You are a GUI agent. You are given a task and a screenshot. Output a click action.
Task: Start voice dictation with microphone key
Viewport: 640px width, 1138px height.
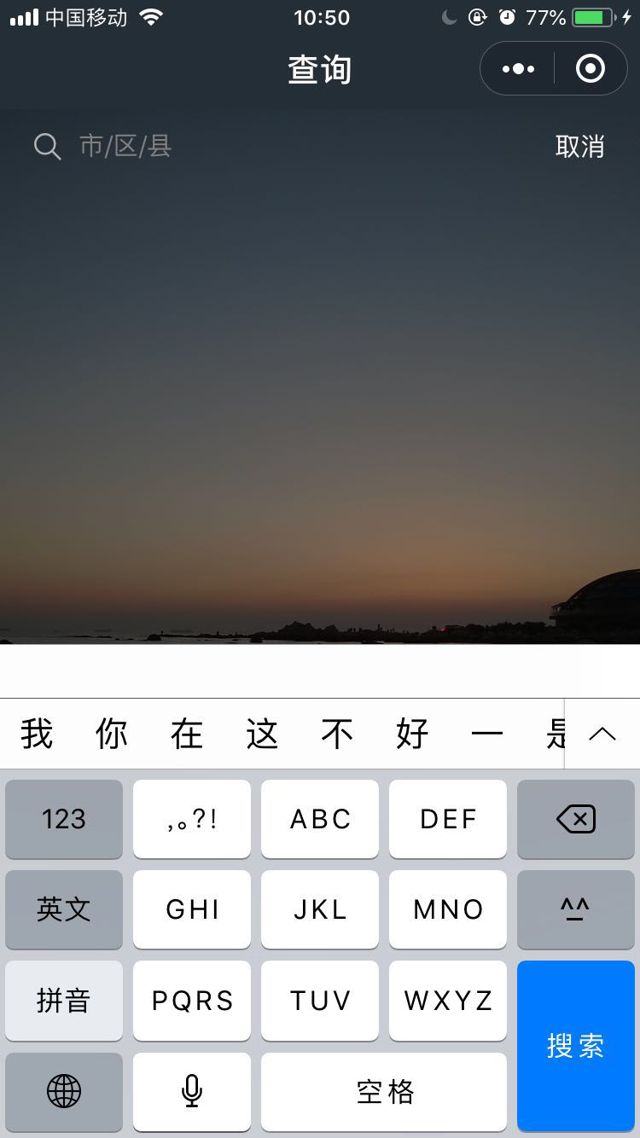192,1091
